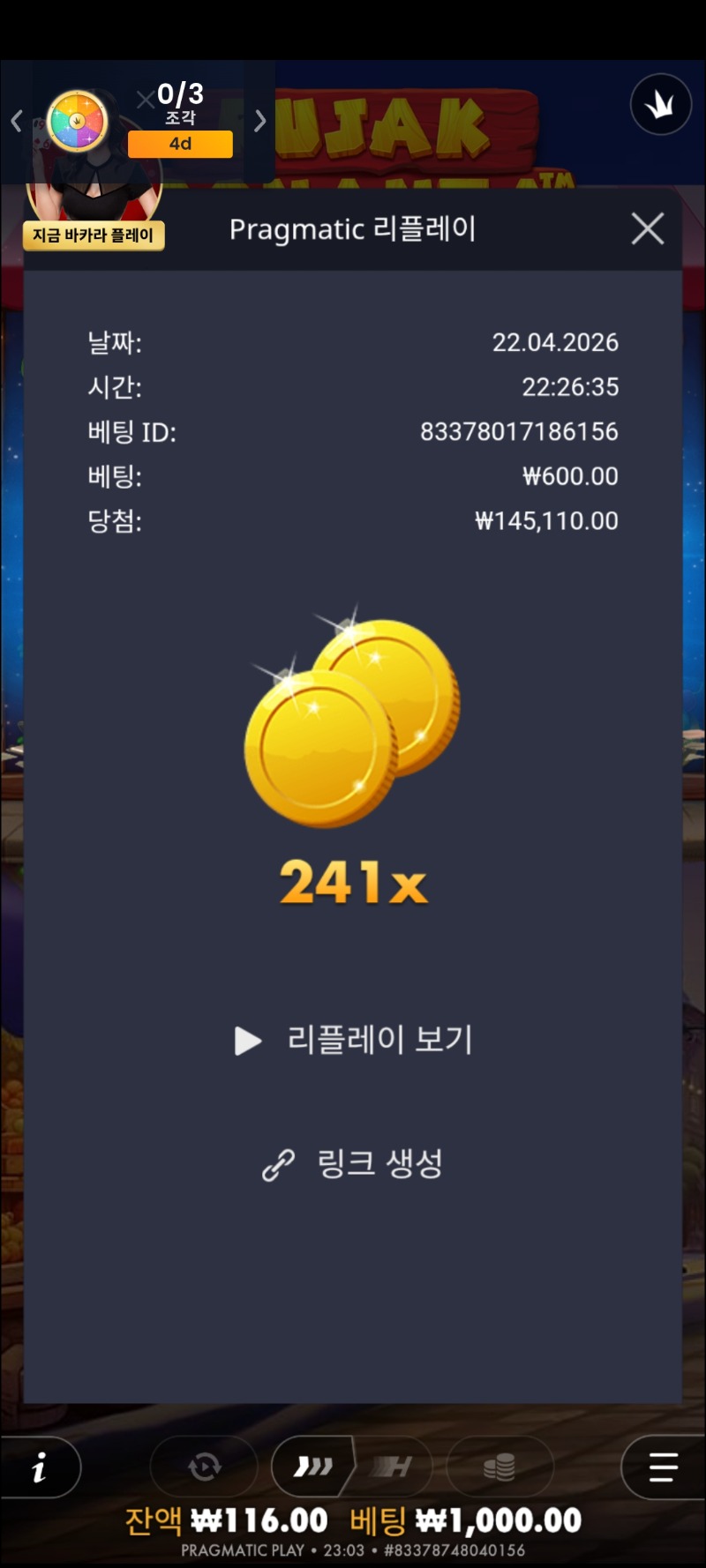Open the 지금 바카라 플레이 banner
Screen dimensions: 706x1568
tap(94, 235)
